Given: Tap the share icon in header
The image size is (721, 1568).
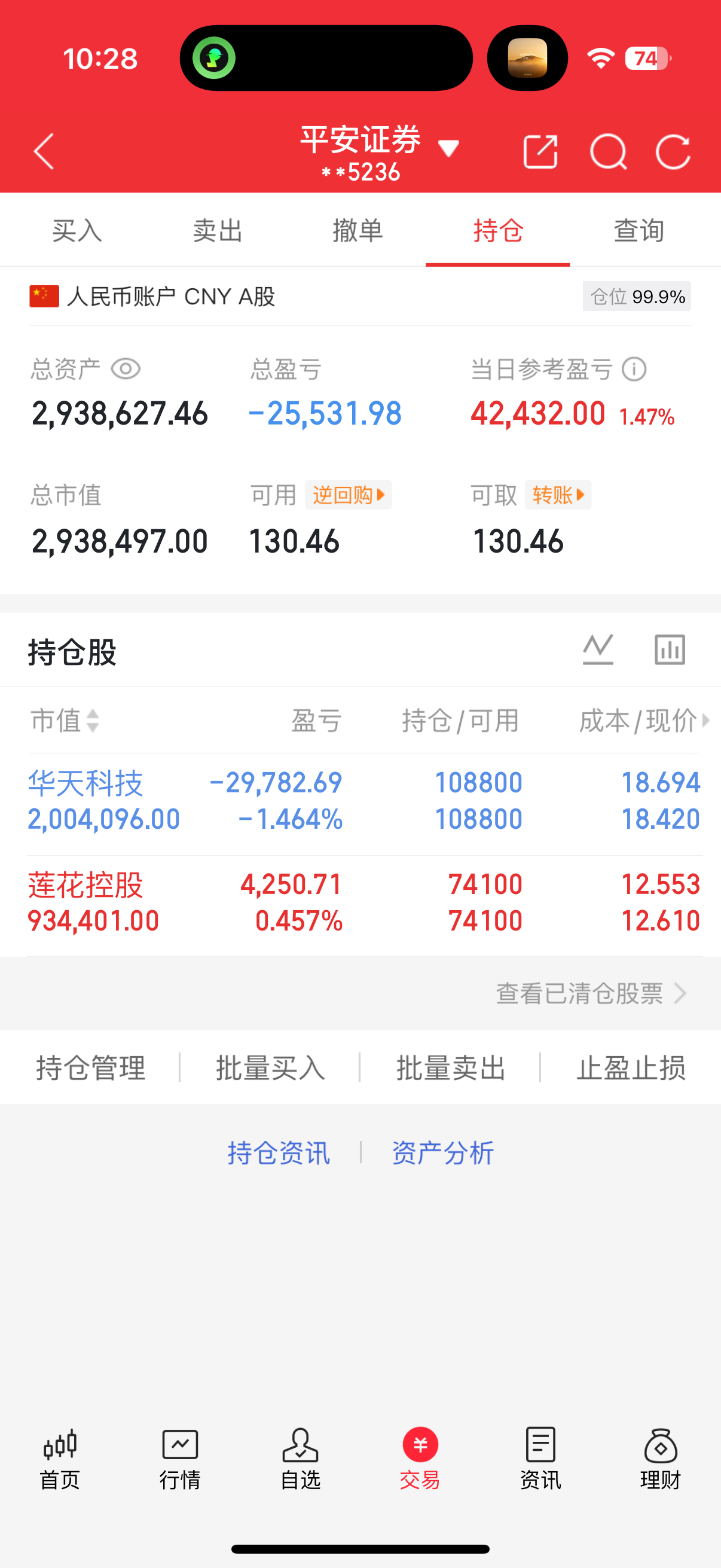Looking at the screenshot, I should 540,151.
